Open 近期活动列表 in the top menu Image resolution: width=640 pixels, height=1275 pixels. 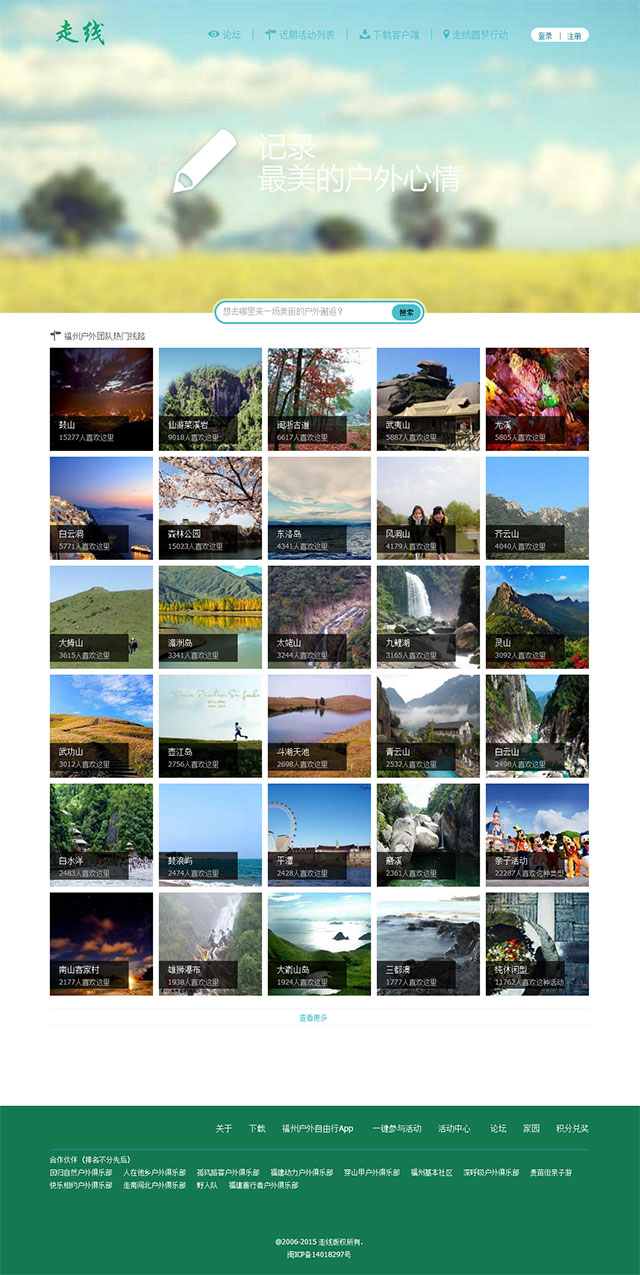click(300, 34)
